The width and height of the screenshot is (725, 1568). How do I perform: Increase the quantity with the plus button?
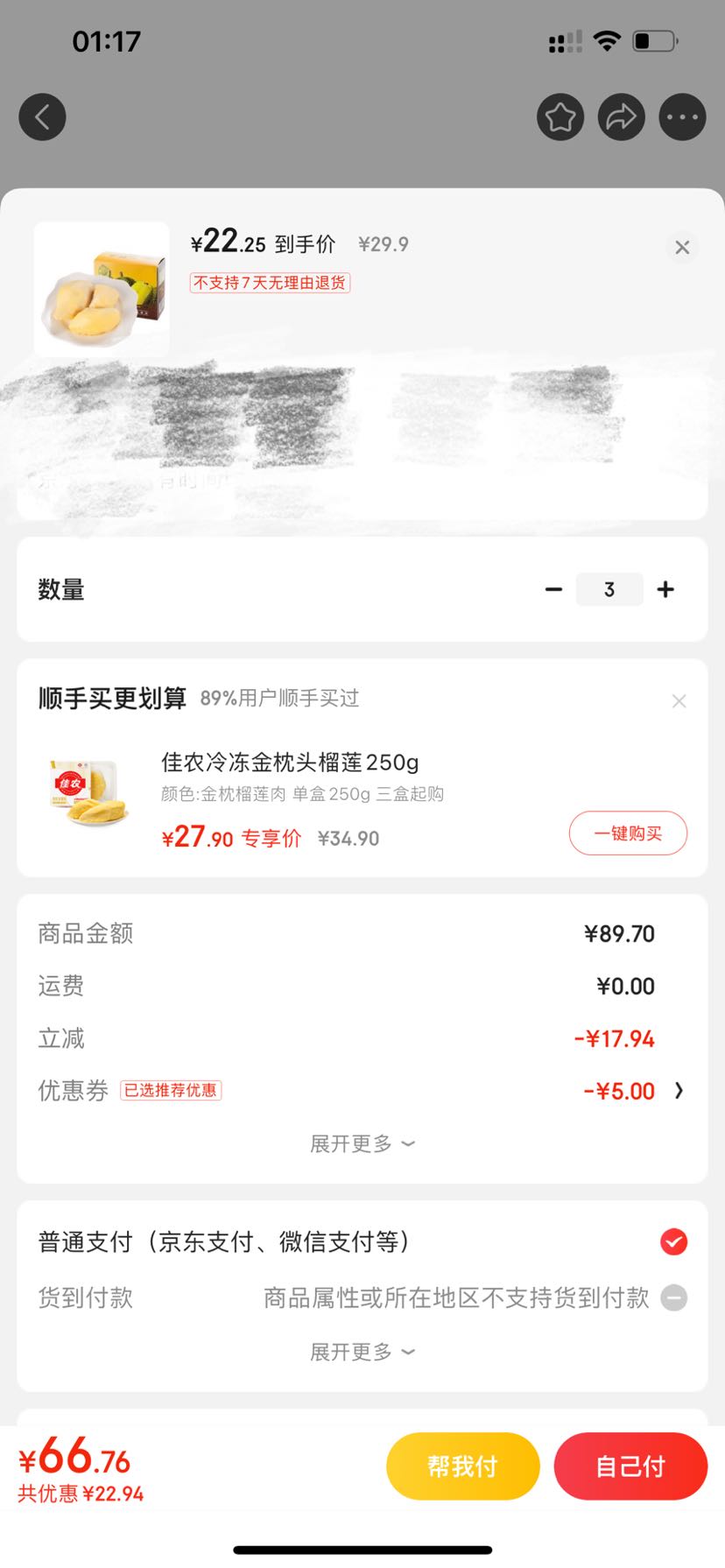[x=665, y=589]
